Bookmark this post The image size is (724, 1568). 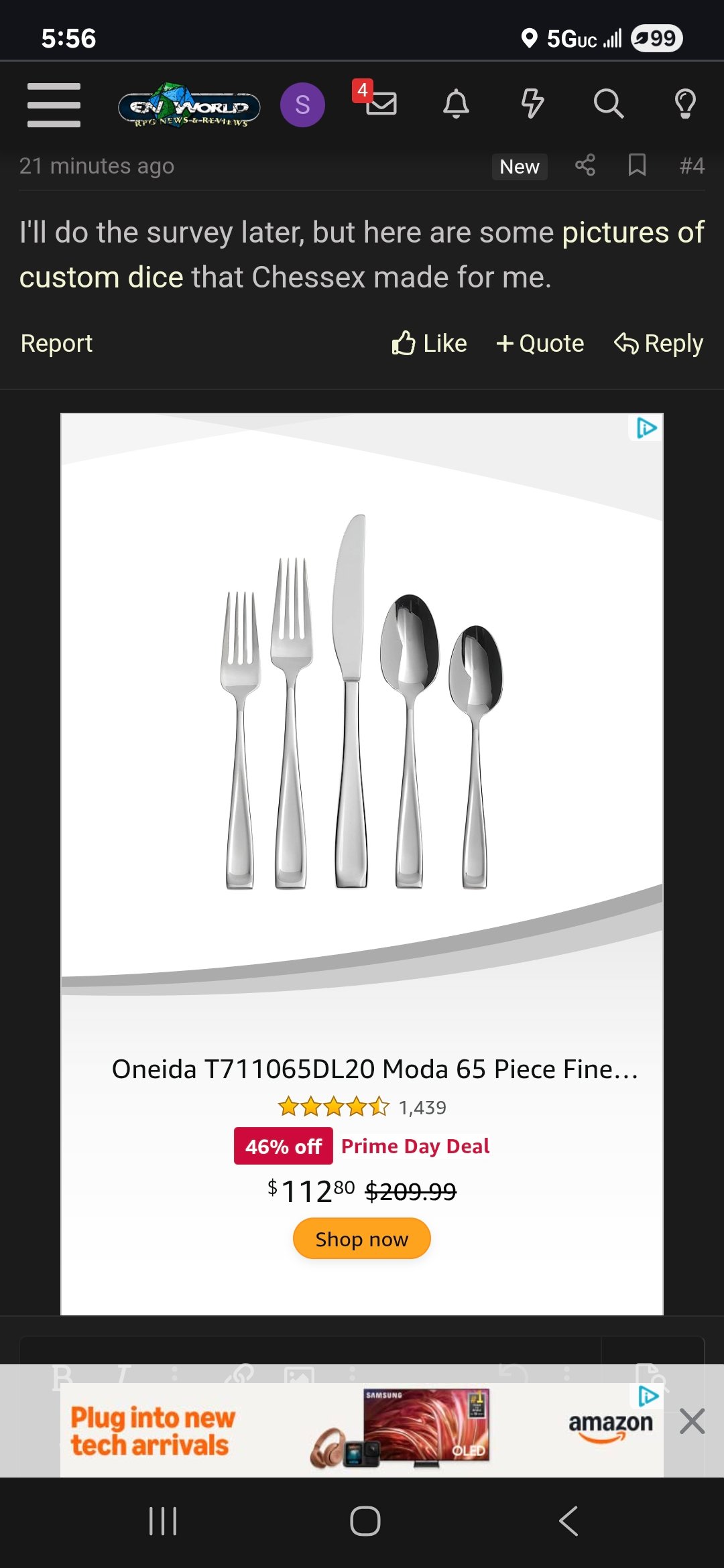[637, 166]
